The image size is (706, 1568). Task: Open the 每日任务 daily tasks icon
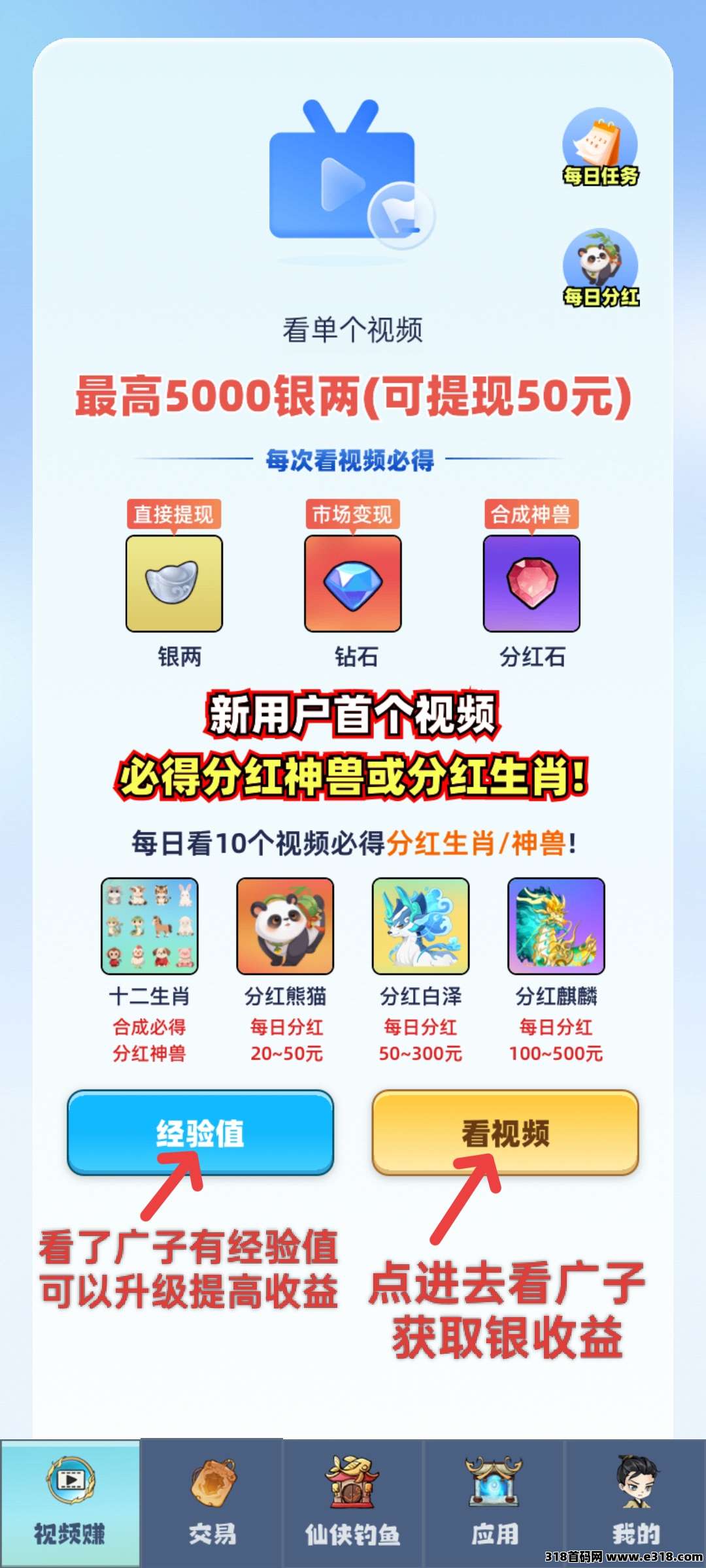600,148
